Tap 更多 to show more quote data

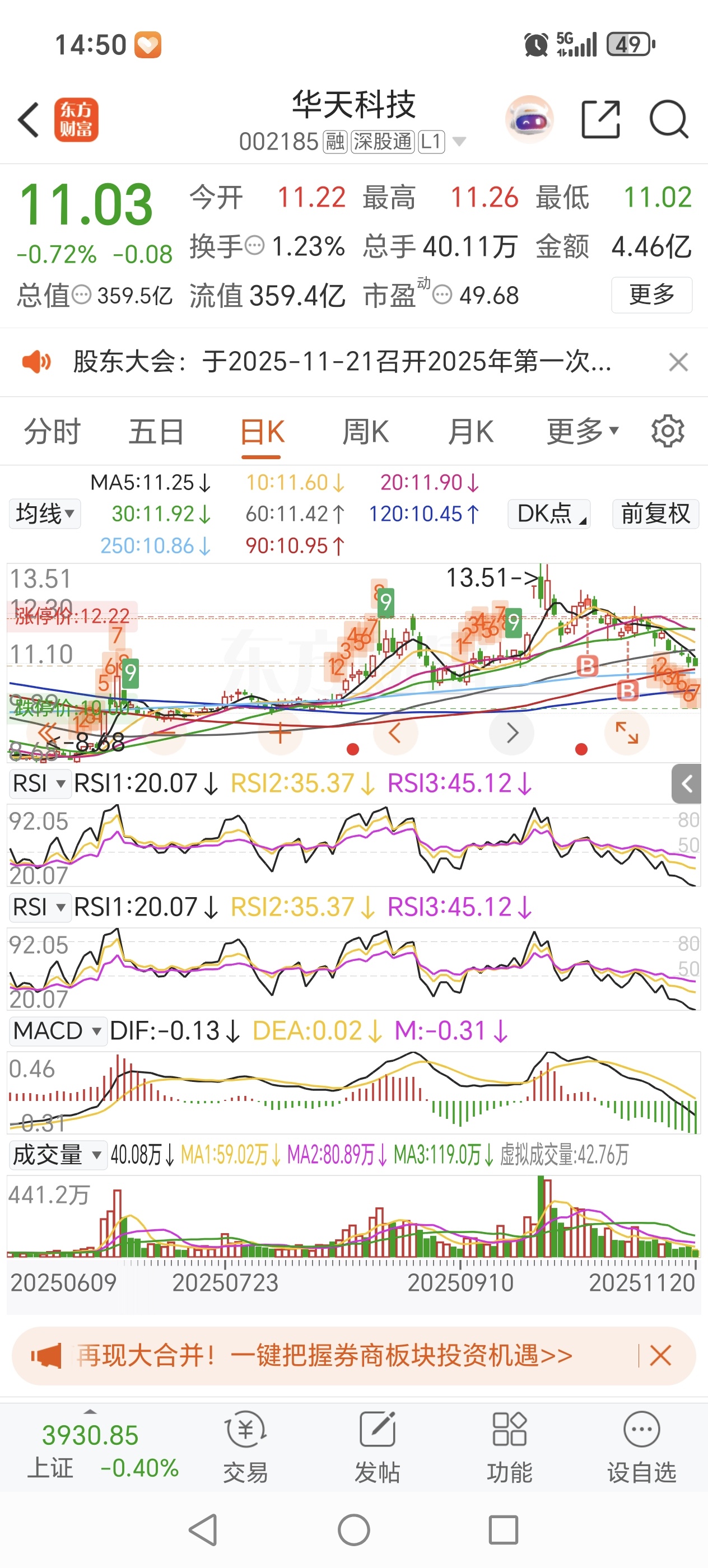tap(651, 295)
